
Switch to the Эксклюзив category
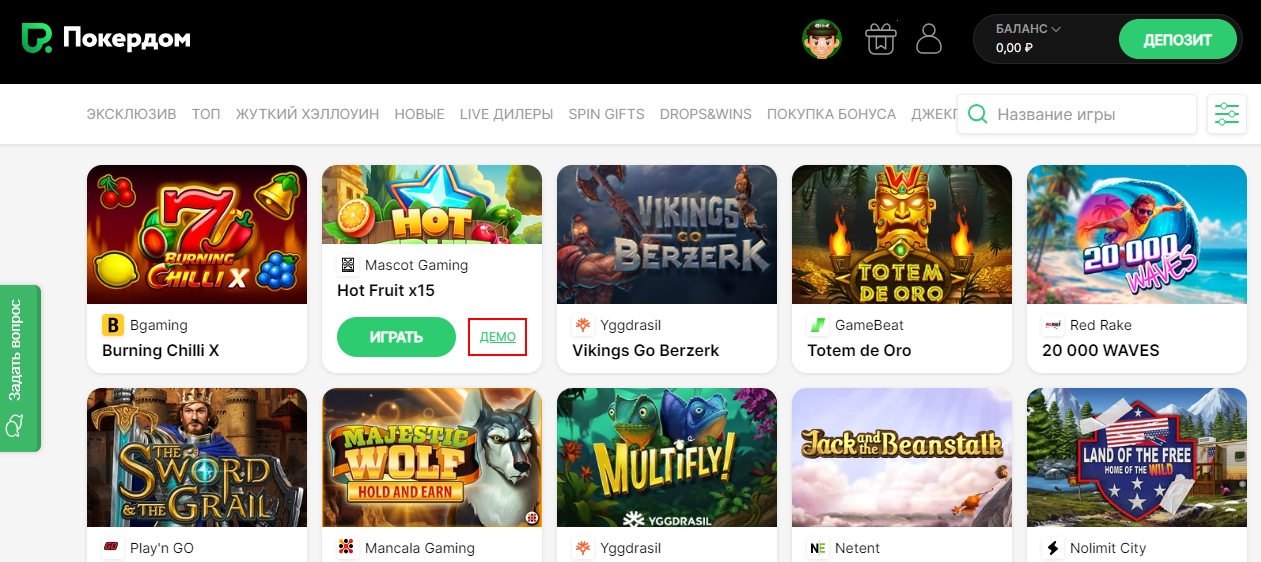(x=131, y=114)
